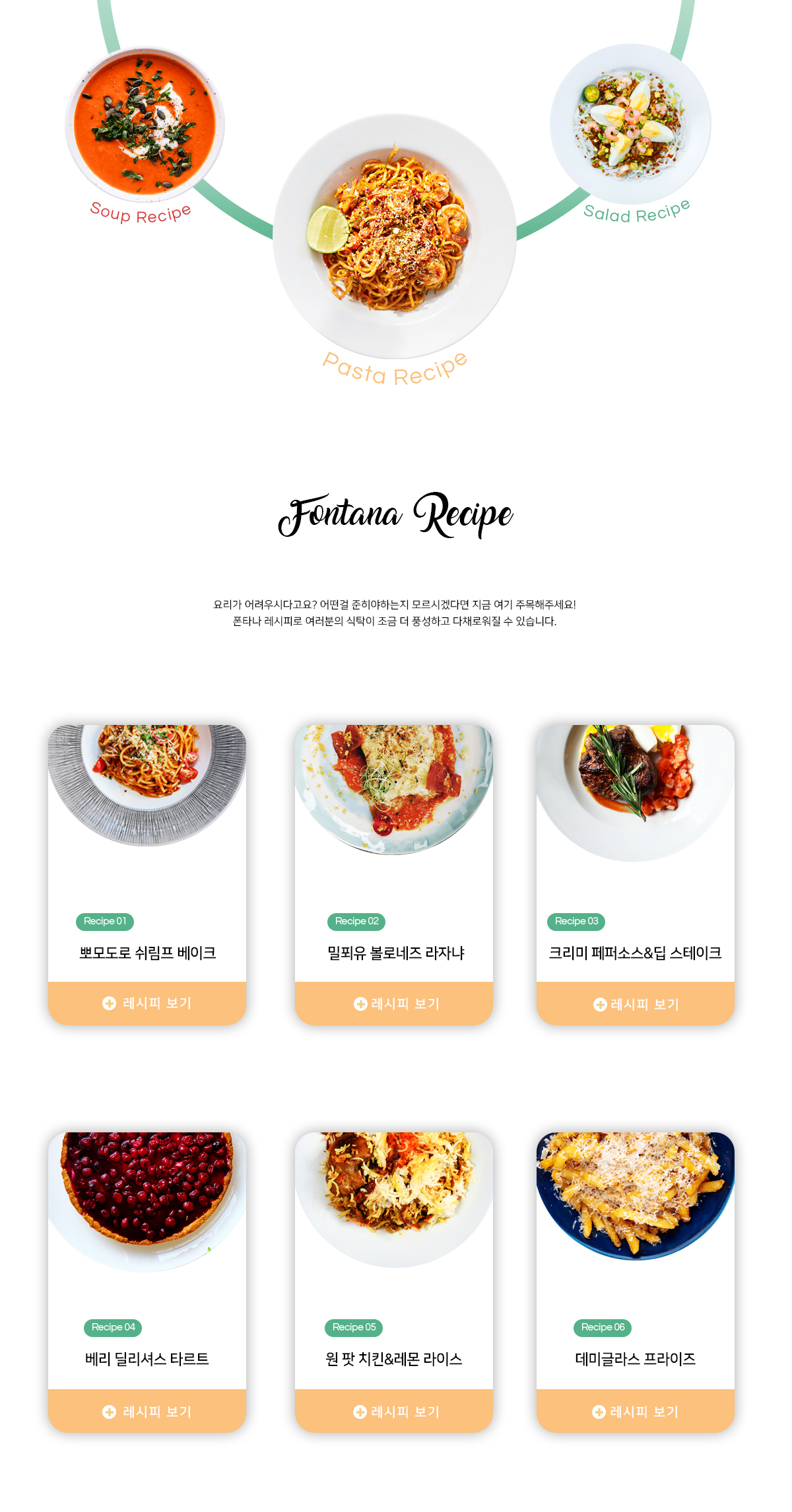View recipe for 데미글라스 프라이즈
Screen dimensions: 792x1512
635,1412
